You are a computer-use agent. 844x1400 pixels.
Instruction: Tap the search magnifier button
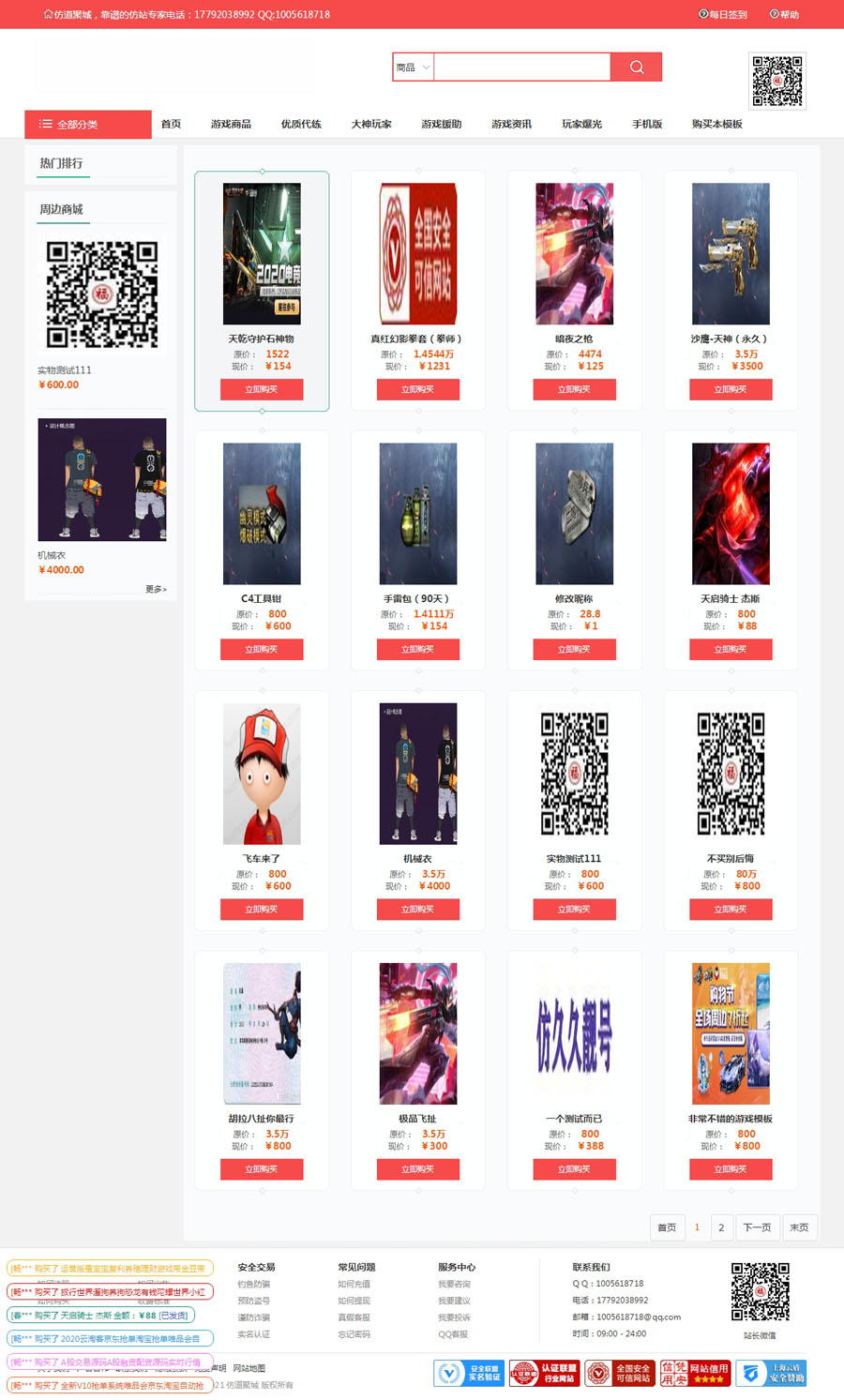point(636,68)
